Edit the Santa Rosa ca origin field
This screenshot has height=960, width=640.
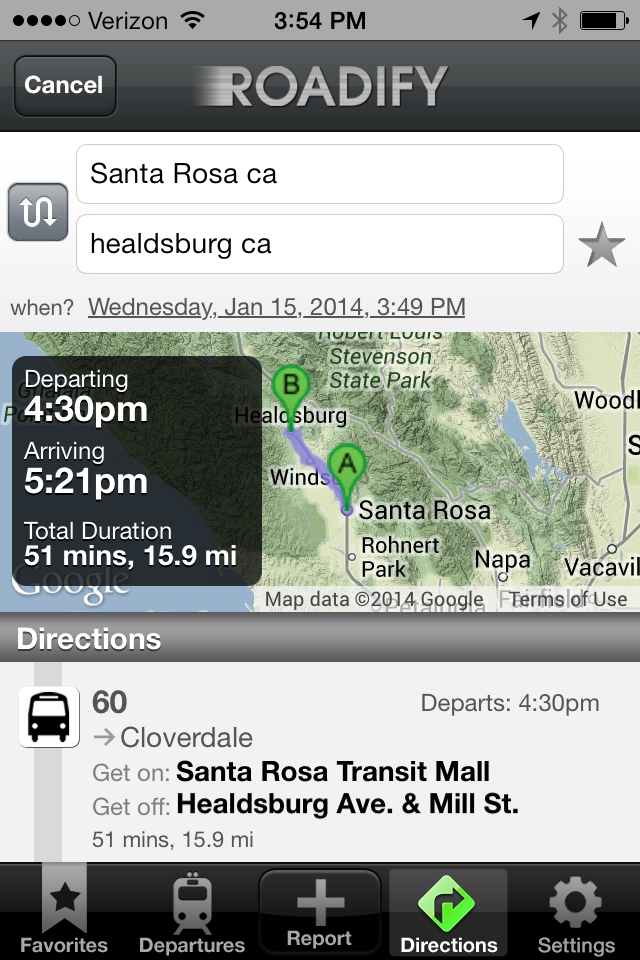pyautogui.click(x=320, y=174)
